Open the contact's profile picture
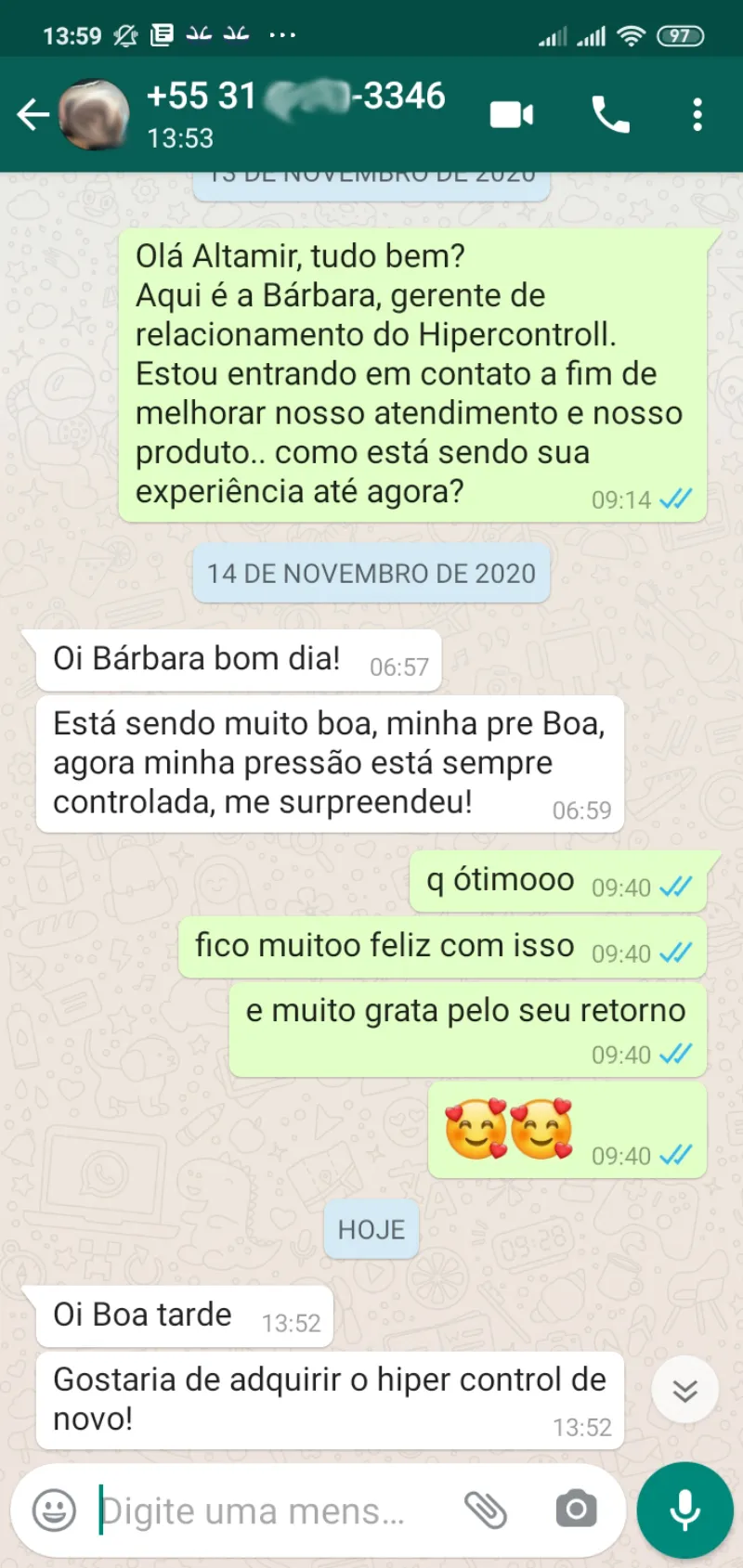Image resolution: width=743 pixels, height=1568 pixels. click(x=95, y=113)
